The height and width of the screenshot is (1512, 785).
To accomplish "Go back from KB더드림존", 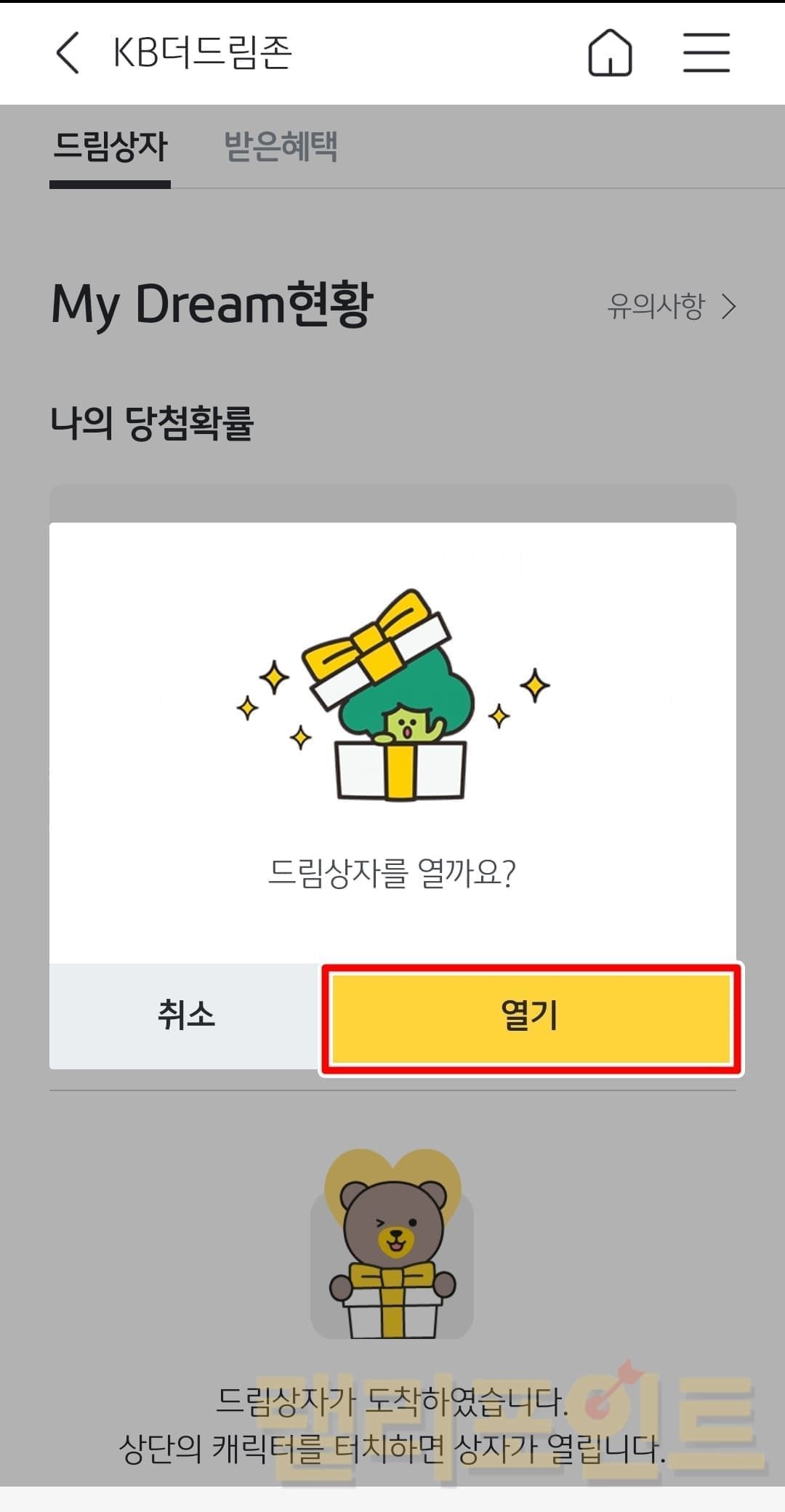I will [68, 53].
